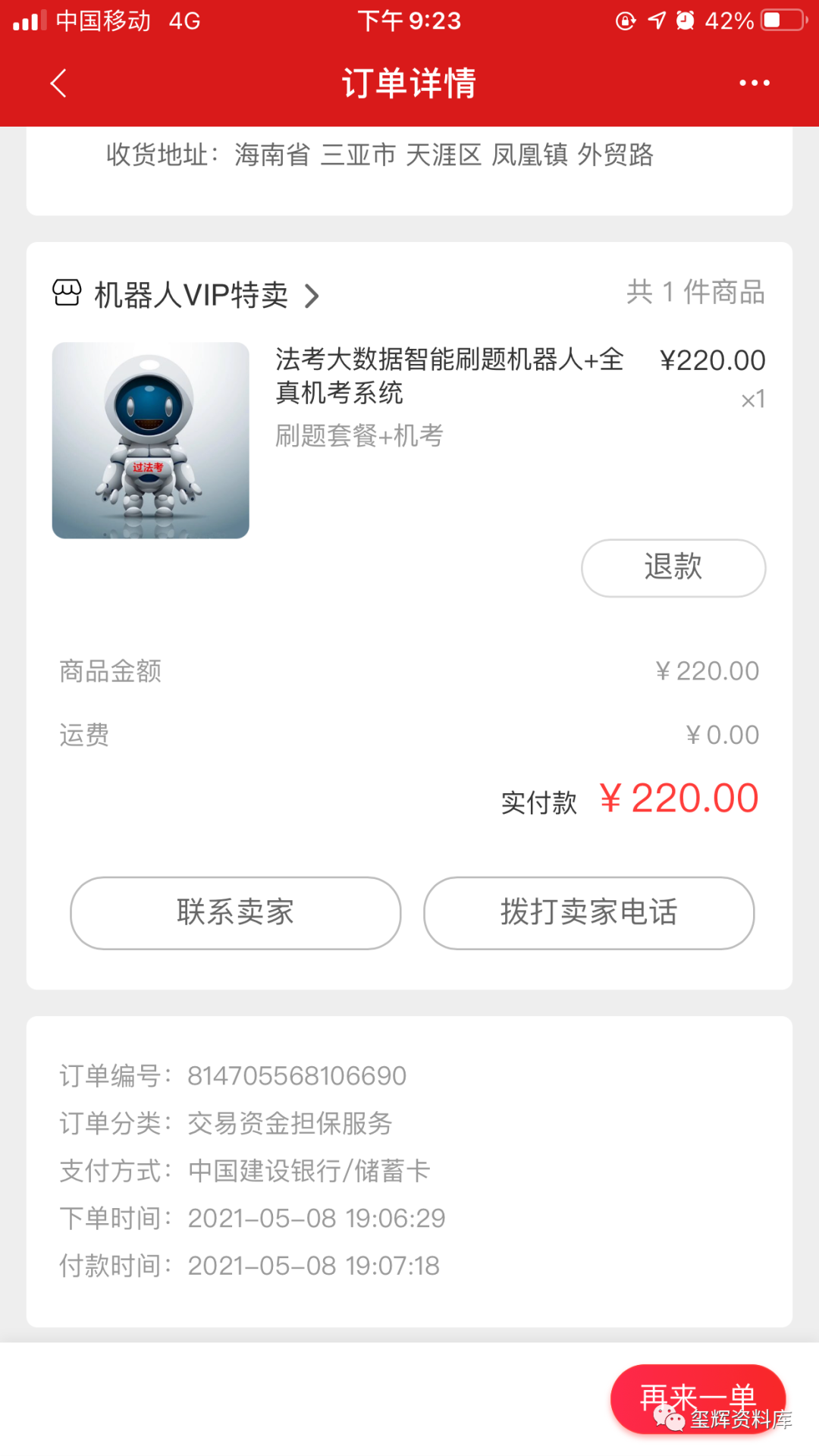Image resolution: width=819 pixels, height=1456 pixels.
Task: Go back from order details
Action: pos(58,83)
